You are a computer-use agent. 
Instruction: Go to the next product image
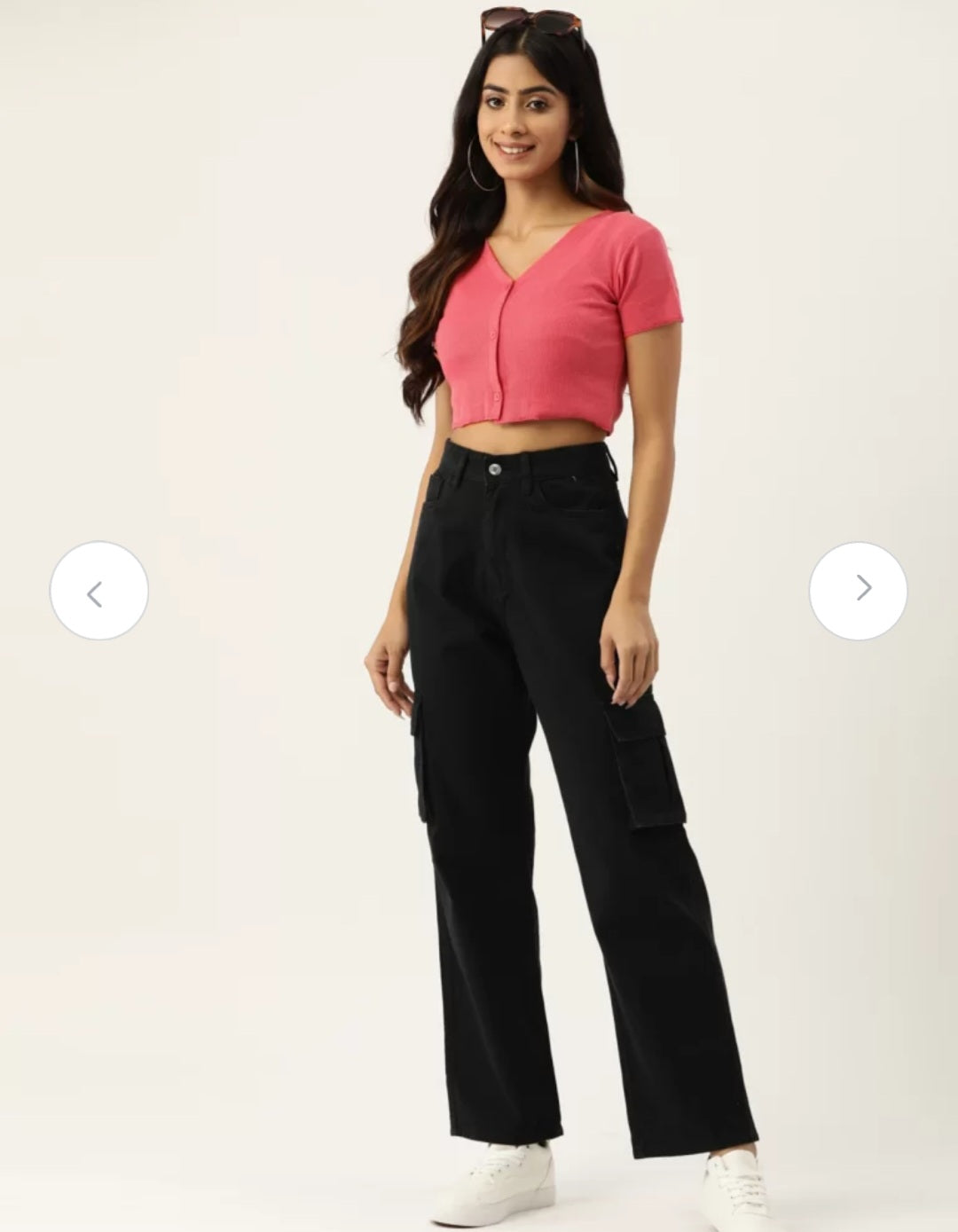coord(858,591)
